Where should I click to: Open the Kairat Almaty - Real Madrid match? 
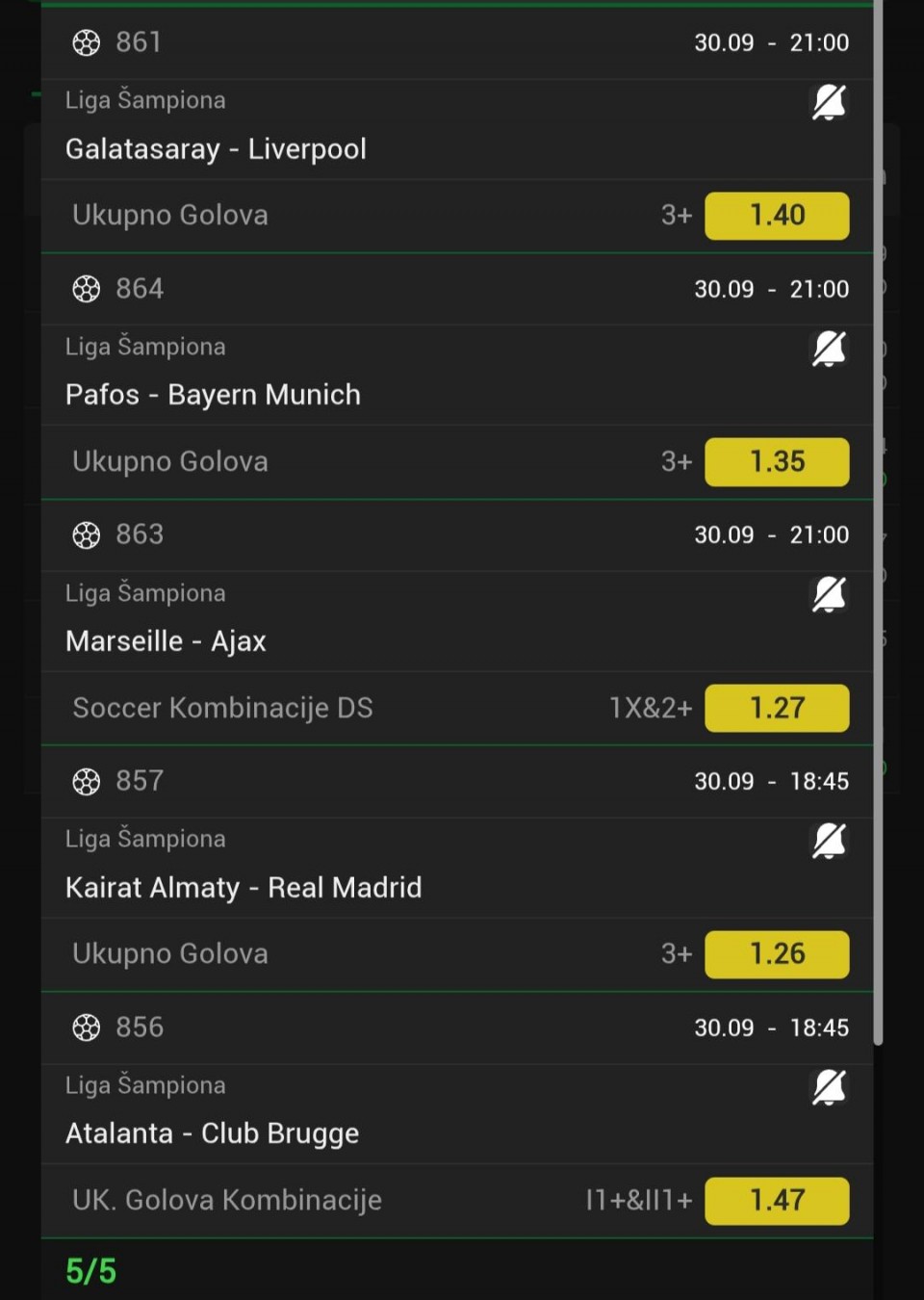[x=244, y=888]
